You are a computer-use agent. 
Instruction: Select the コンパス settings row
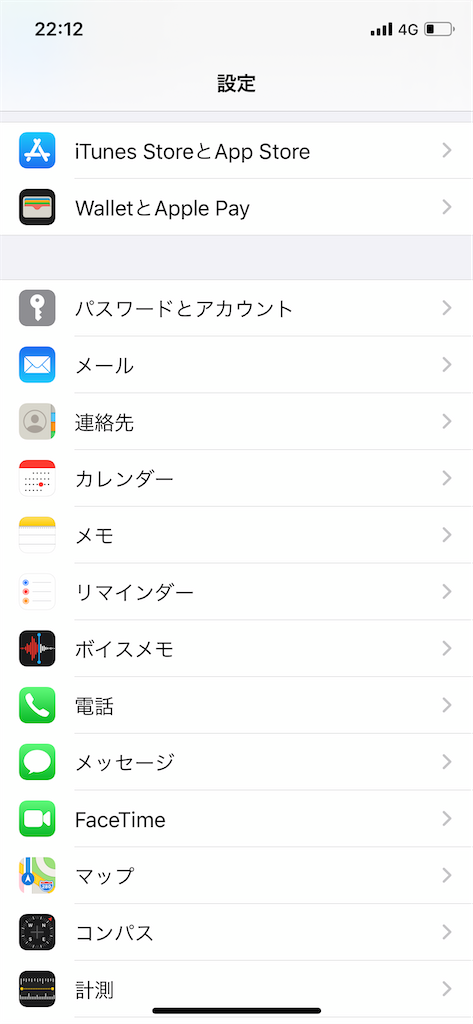click(x=236, y=933)
